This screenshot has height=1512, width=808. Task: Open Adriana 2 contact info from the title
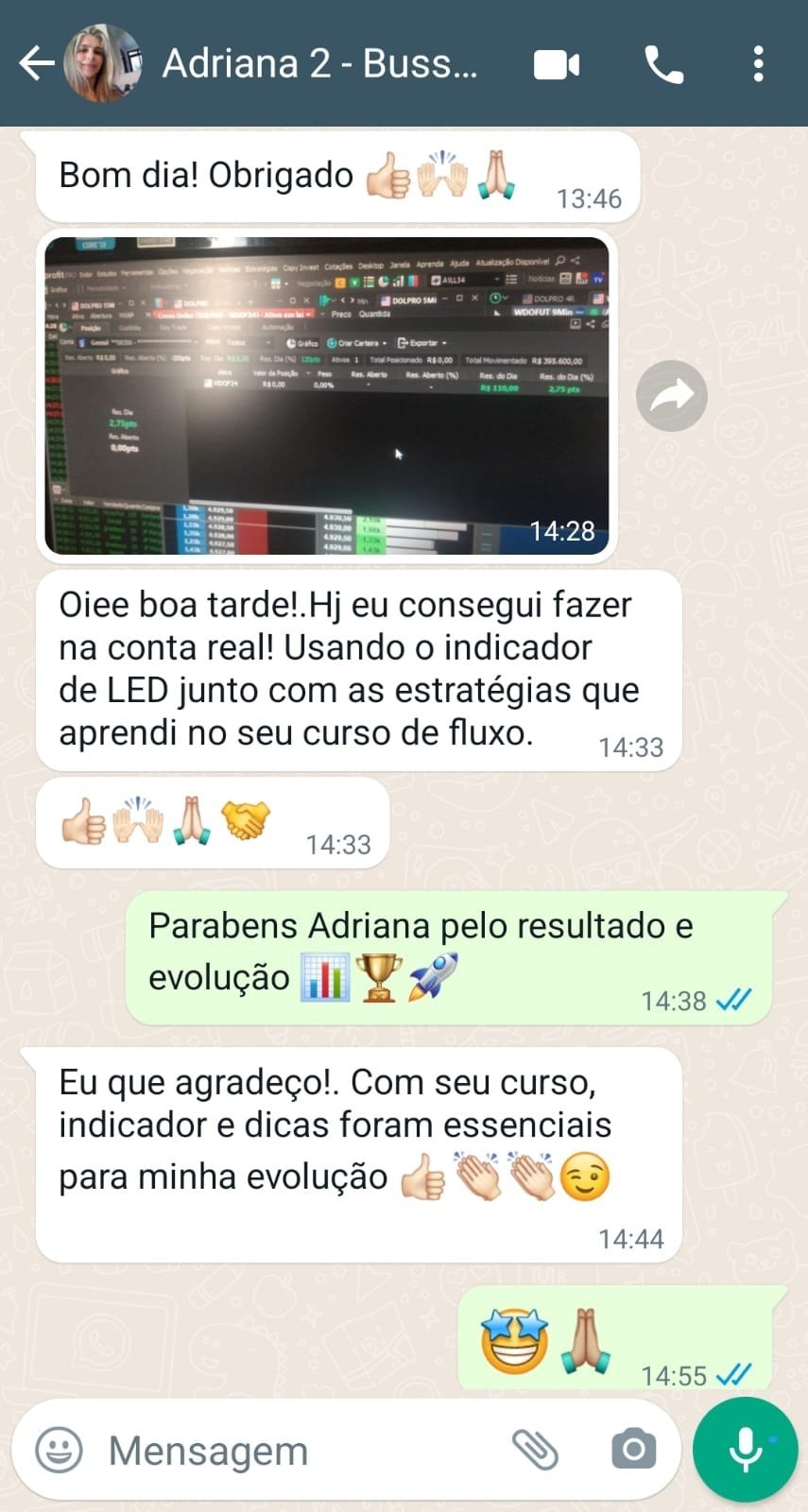point(319,64)
